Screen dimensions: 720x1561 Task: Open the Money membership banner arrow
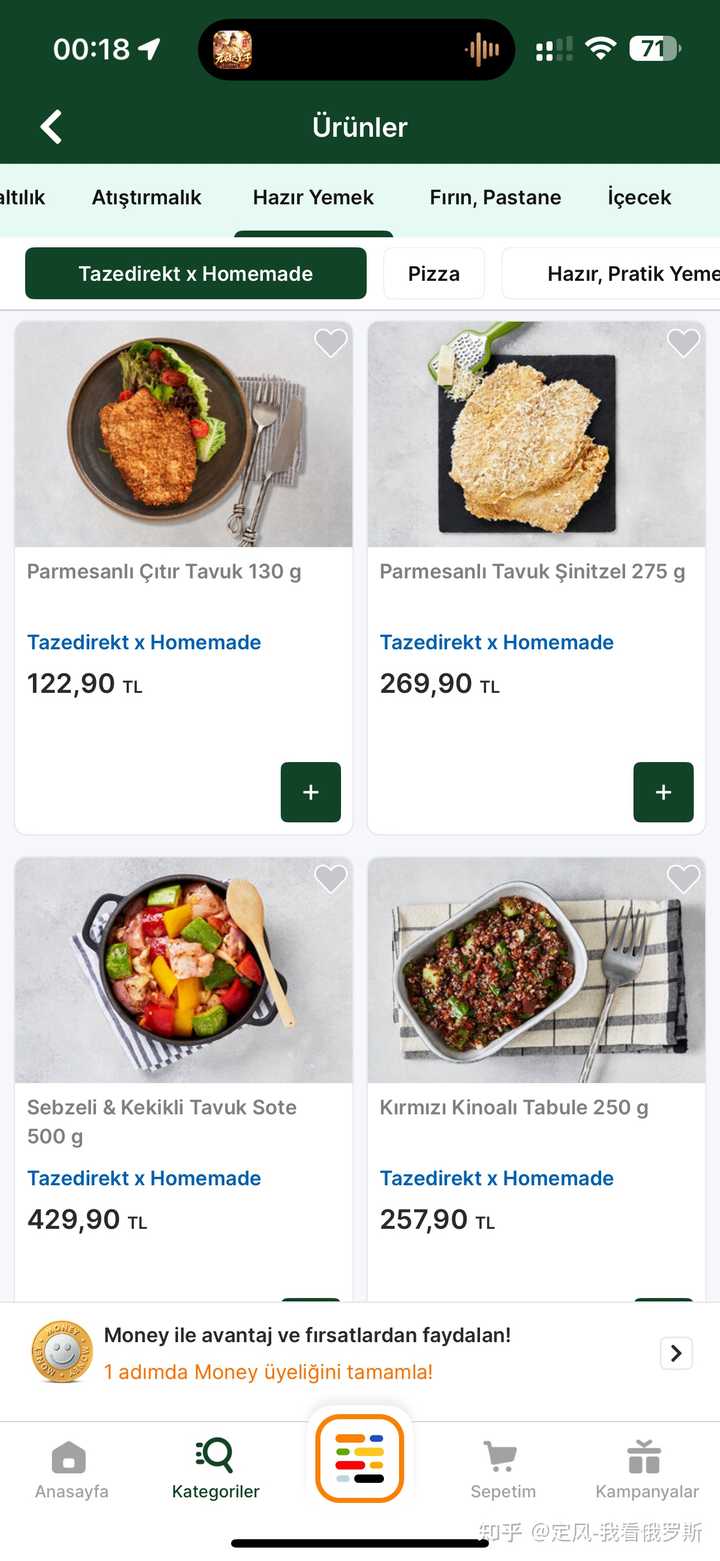coord(676,1353)
